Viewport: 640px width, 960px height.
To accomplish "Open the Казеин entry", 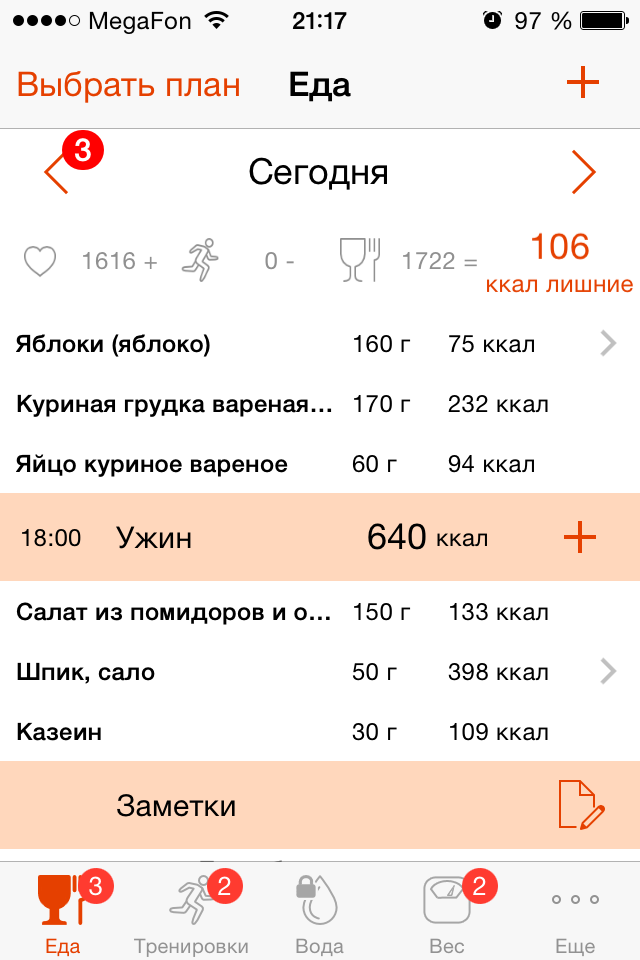I will pyautogui.click(x=320, y=732).
